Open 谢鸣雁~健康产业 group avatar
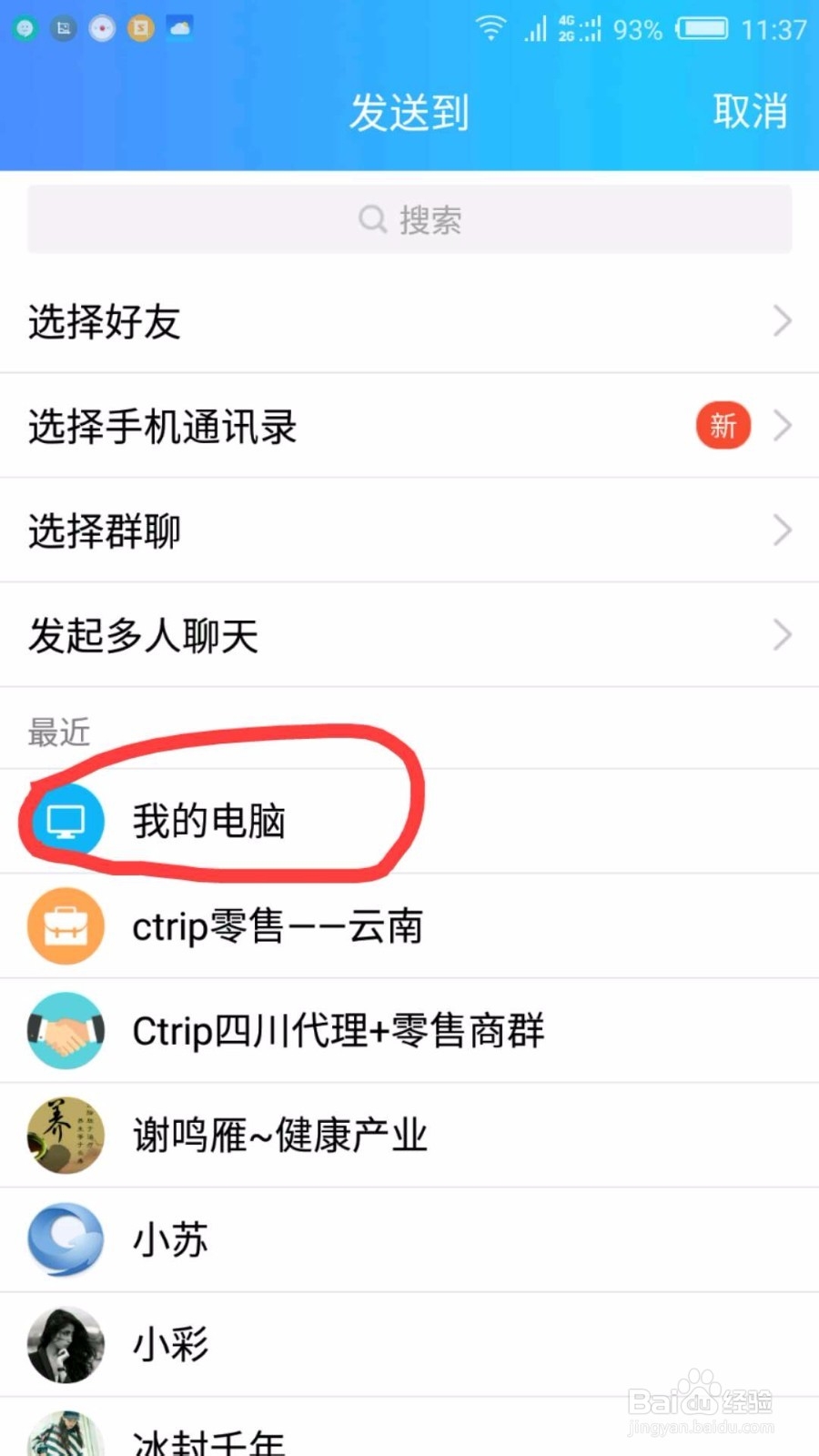This screenshot has height=1456, width=819. 66,1134
